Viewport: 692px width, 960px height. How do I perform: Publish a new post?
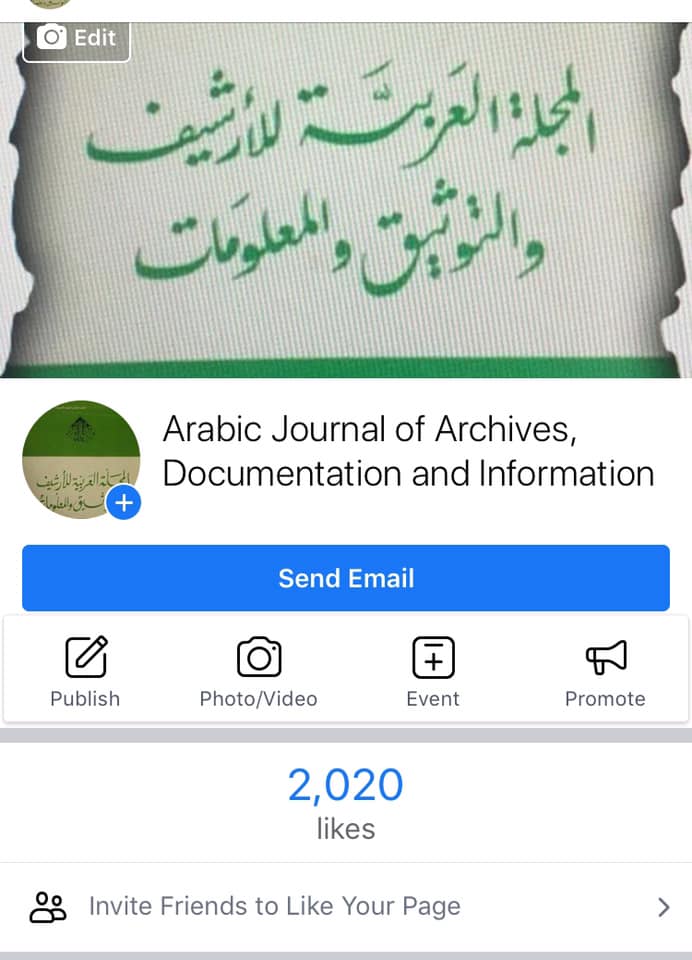click(86, 672)
